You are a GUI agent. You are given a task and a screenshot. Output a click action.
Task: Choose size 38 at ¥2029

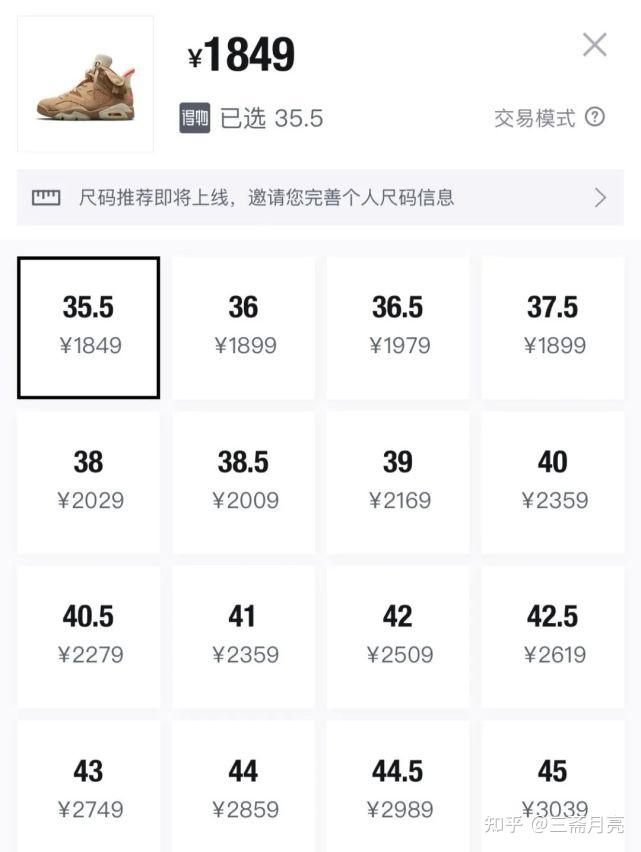(x=89, y=481)
